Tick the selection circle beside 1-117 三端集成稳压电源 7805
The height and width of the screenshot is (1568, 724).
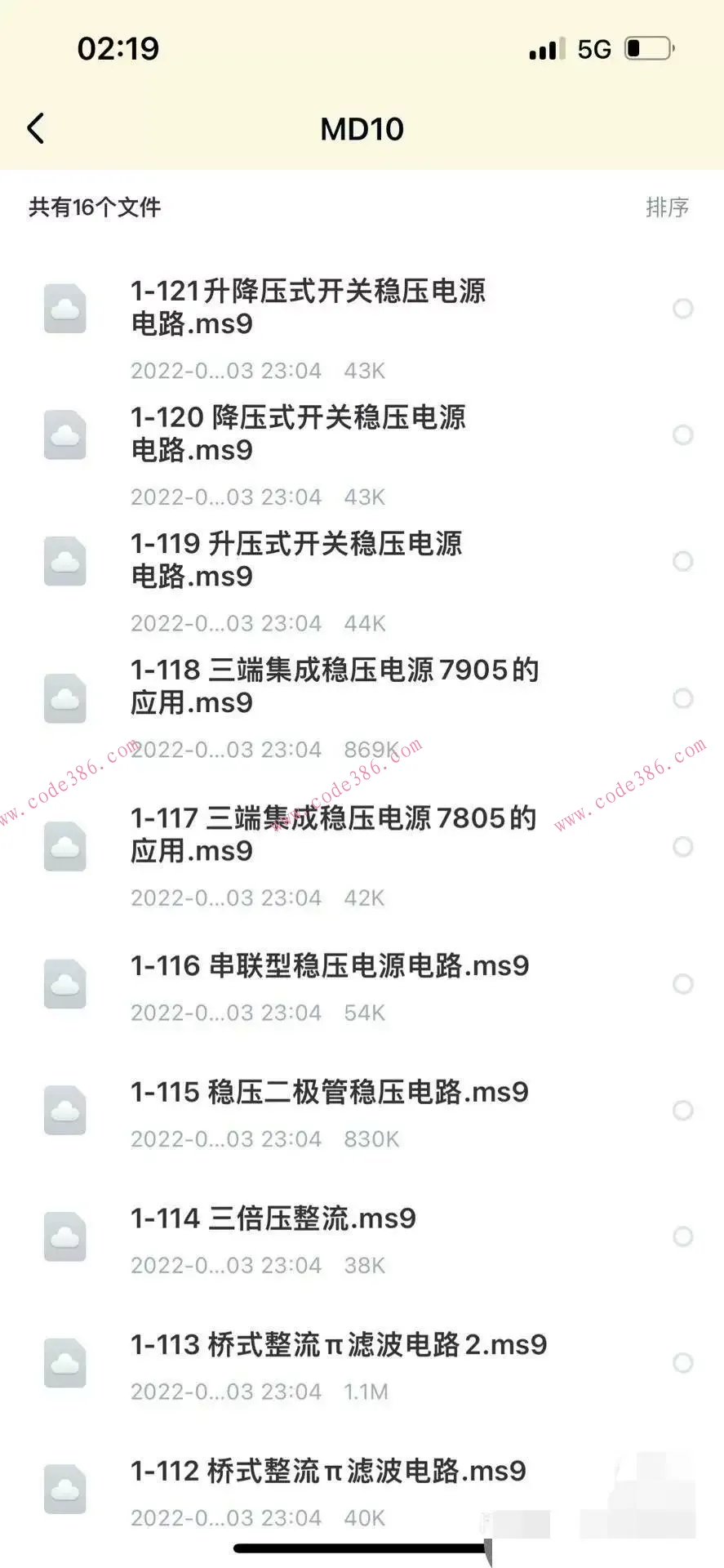click(683, 847)
